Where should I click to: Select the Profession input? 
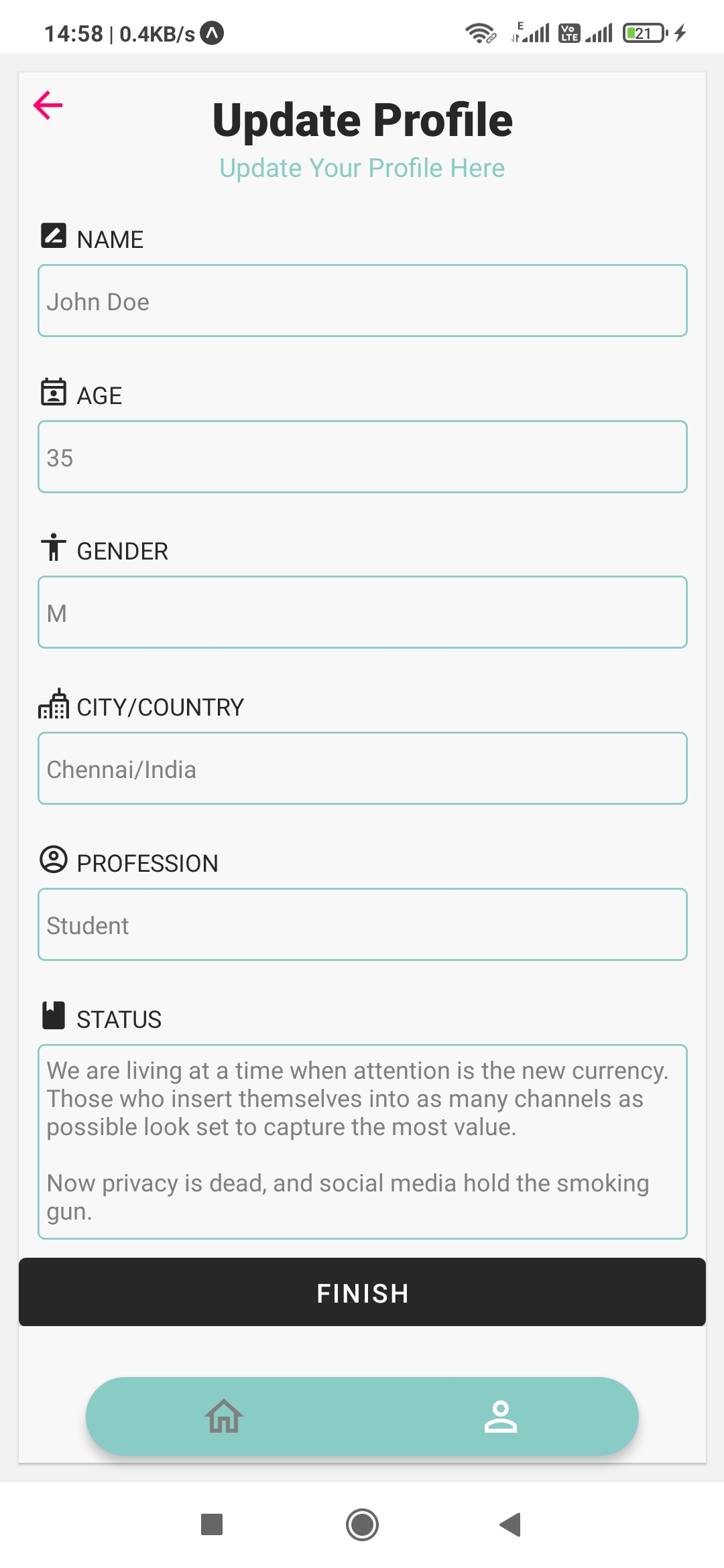(x=363, y=925)
